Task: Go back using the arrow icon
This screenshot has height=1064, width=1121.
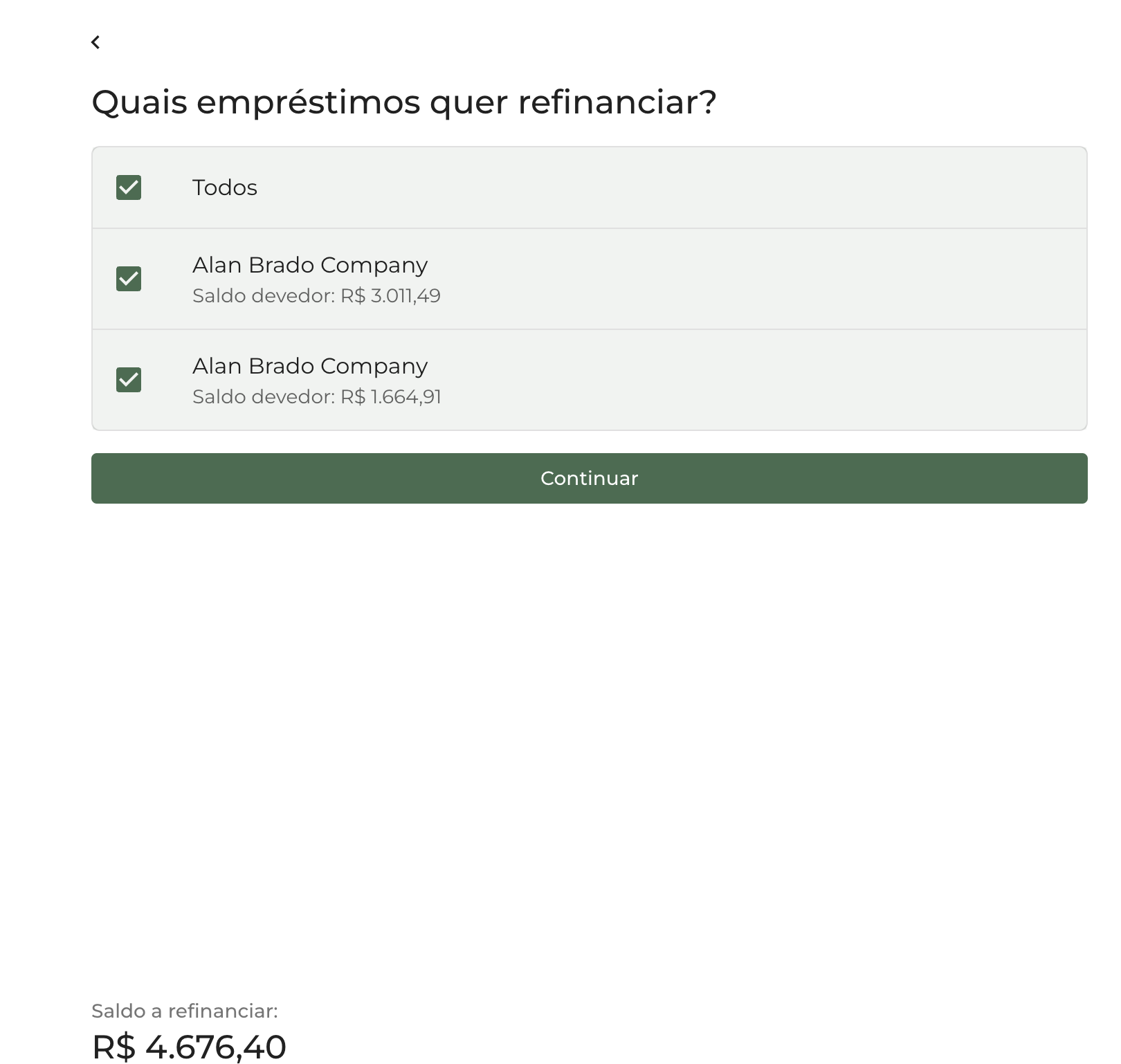Action: (x=95, y=42)
